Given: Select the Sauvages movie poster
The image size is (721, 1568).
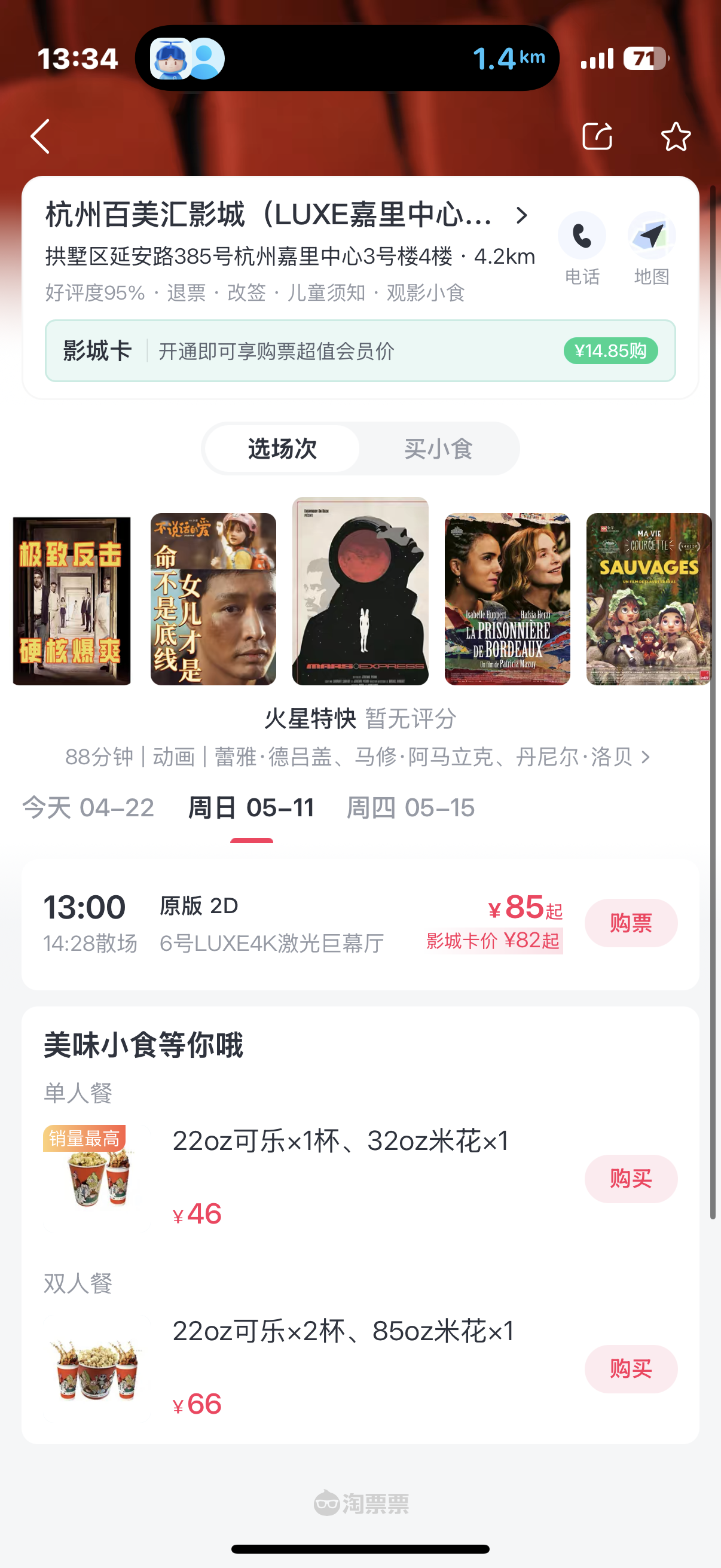Looking at the screenshot, I should tap(648, 599).
